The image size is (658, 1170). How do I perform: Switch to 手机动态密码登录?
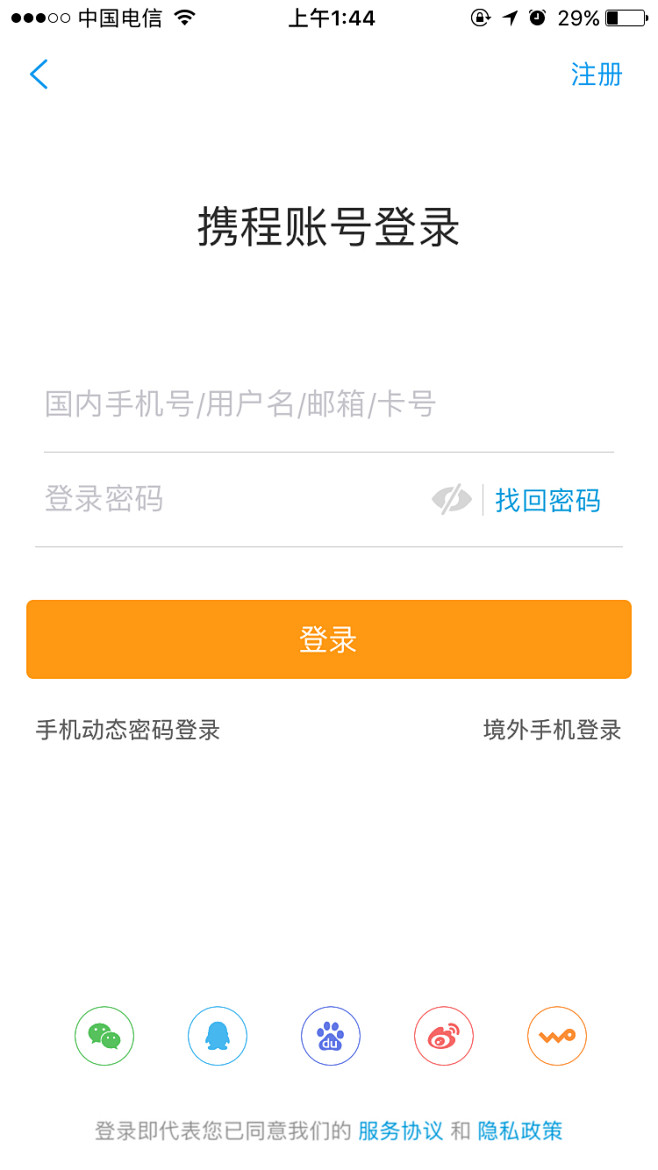pyautogui.click(x=128, y=730)
